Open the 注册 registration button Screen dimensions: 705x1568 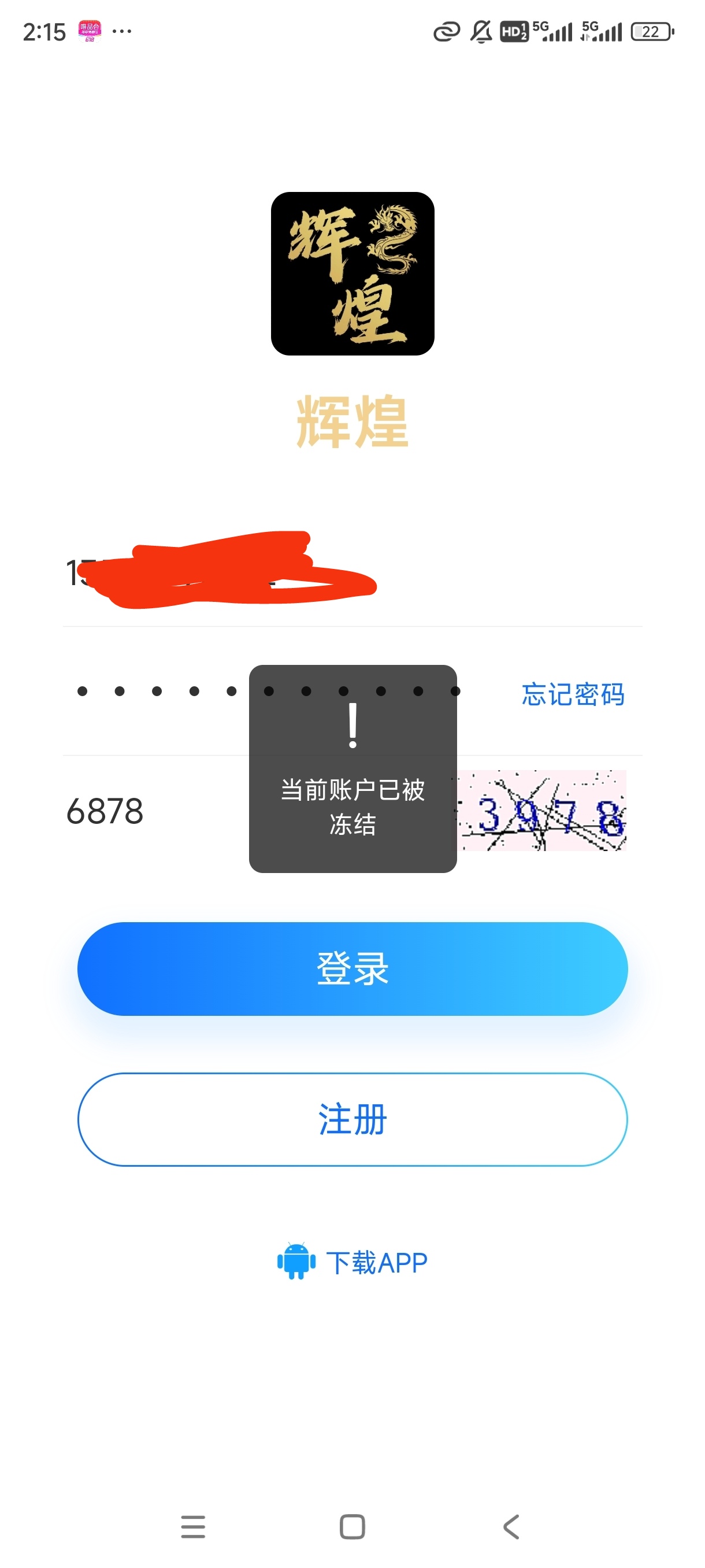pyautogui.click(x=352, y=1119)
